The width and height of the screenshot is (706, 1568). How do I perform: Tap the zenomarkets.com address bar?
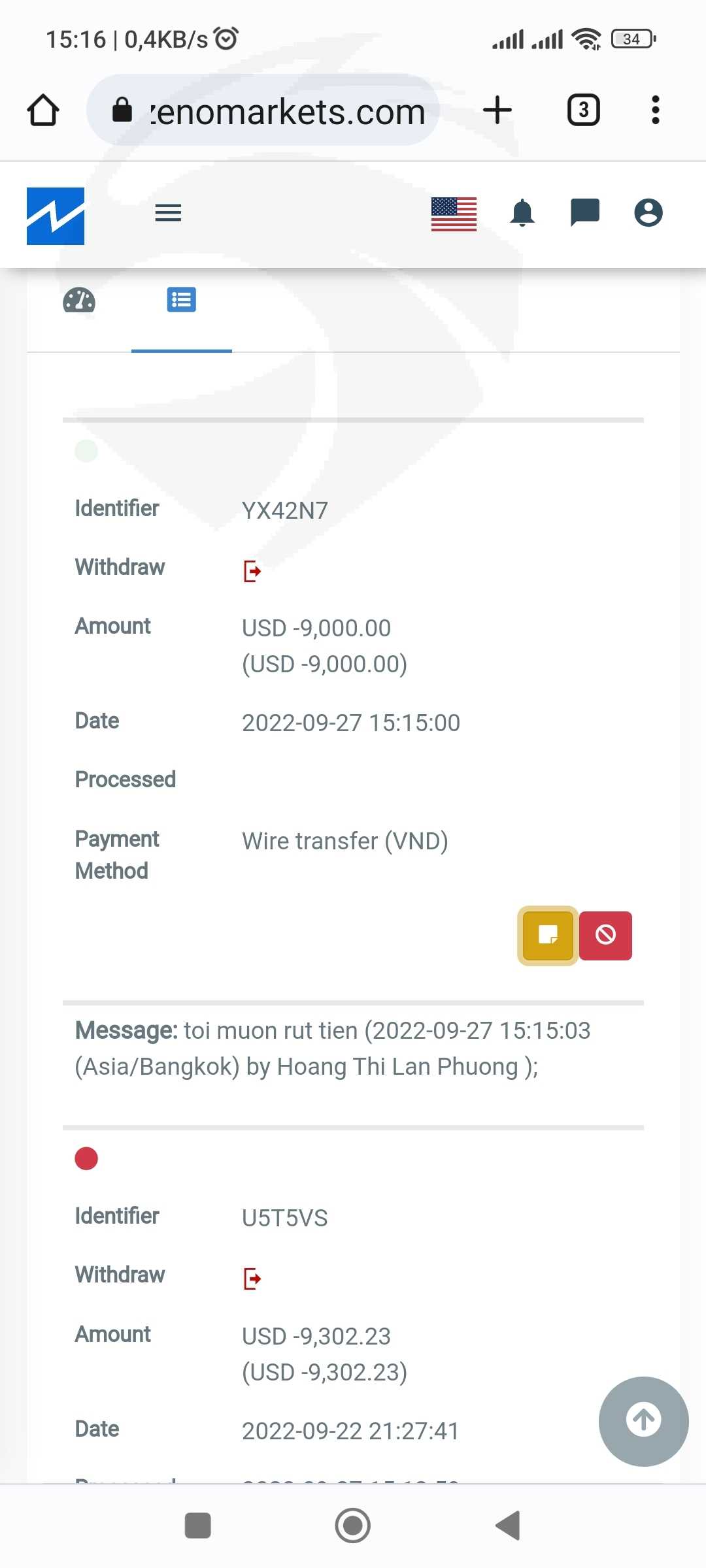263,110
